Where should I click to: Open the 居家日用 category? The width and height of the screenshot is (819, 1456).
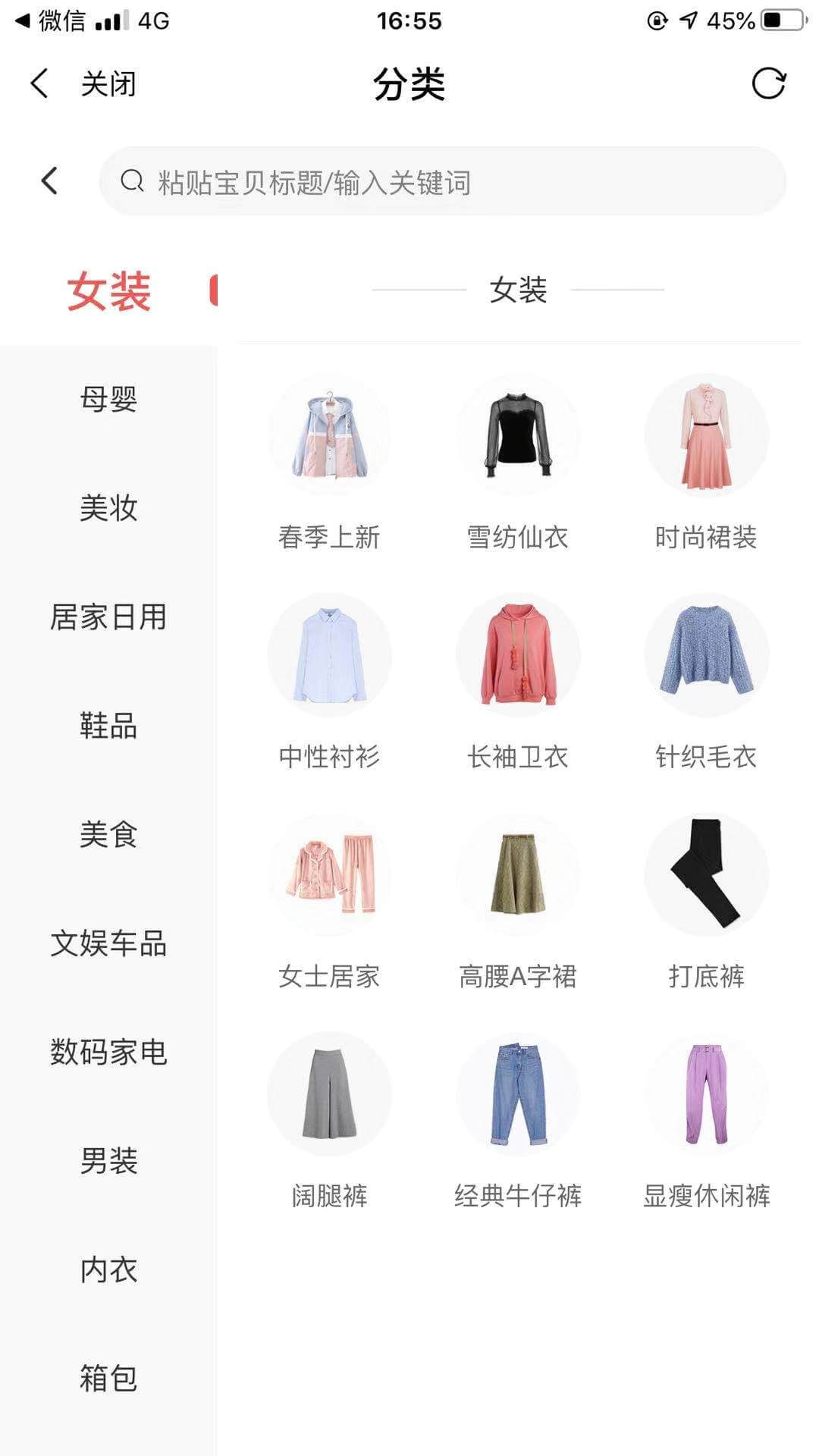pos(108,617)
